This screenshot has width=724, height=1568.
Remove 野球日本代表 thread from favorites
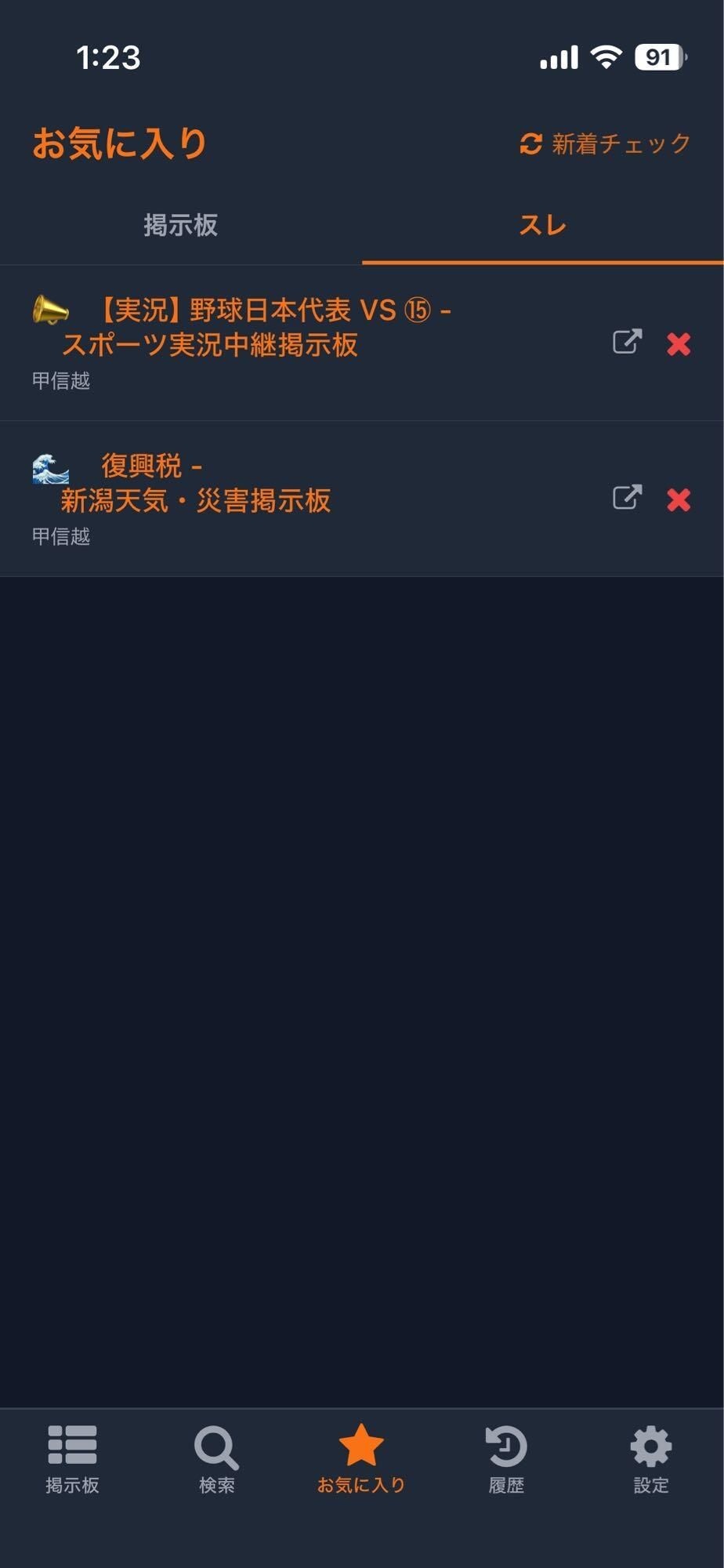point(679,343)
